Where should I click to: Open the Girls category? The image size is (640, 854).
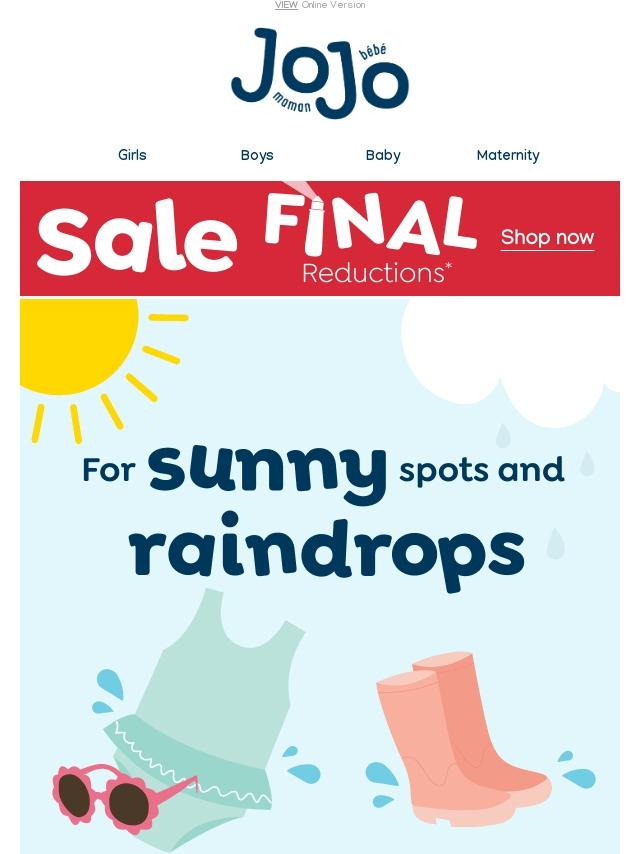132,155
